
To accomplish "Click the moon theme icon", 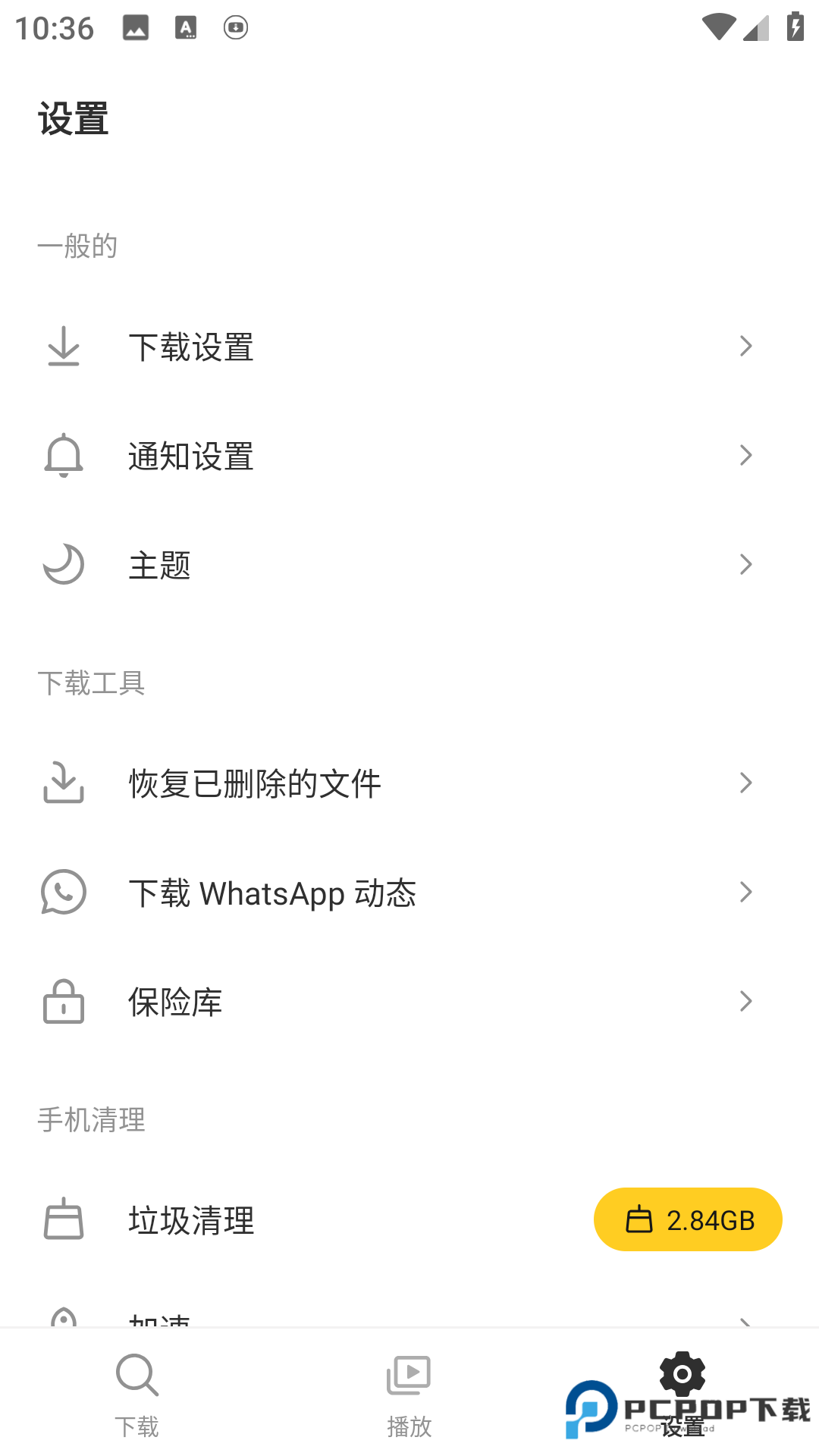I will (63, 564).
